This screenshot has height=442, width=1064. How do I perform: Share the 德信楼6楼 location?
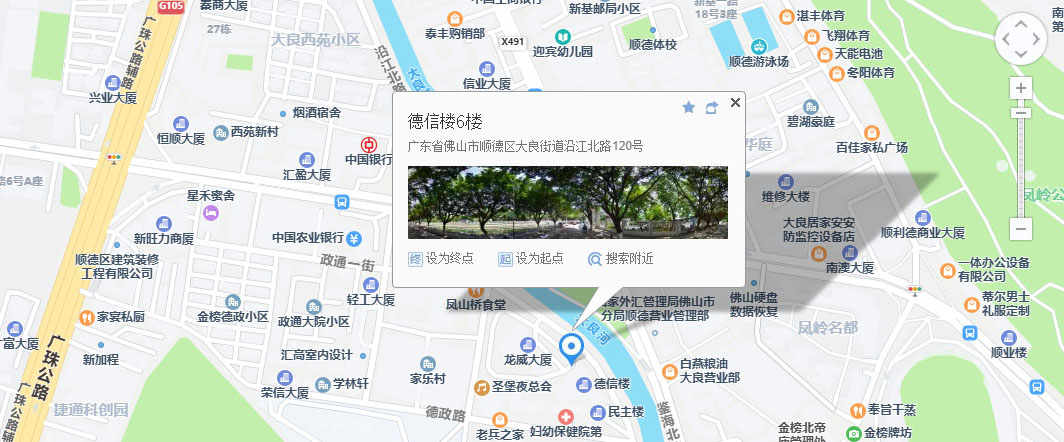[x=711, y=108]
